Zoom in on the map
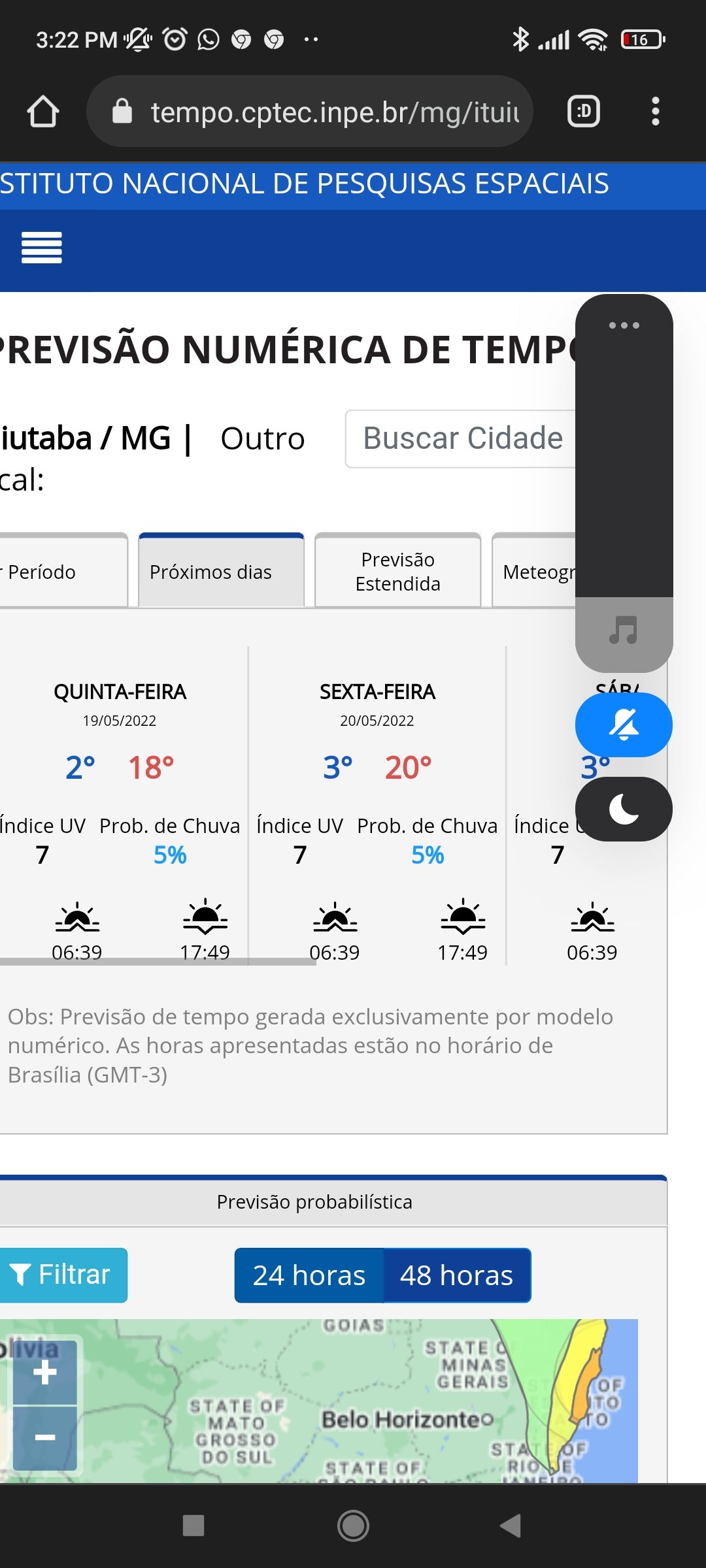 pyautogui.click(x=45, y=1373)
